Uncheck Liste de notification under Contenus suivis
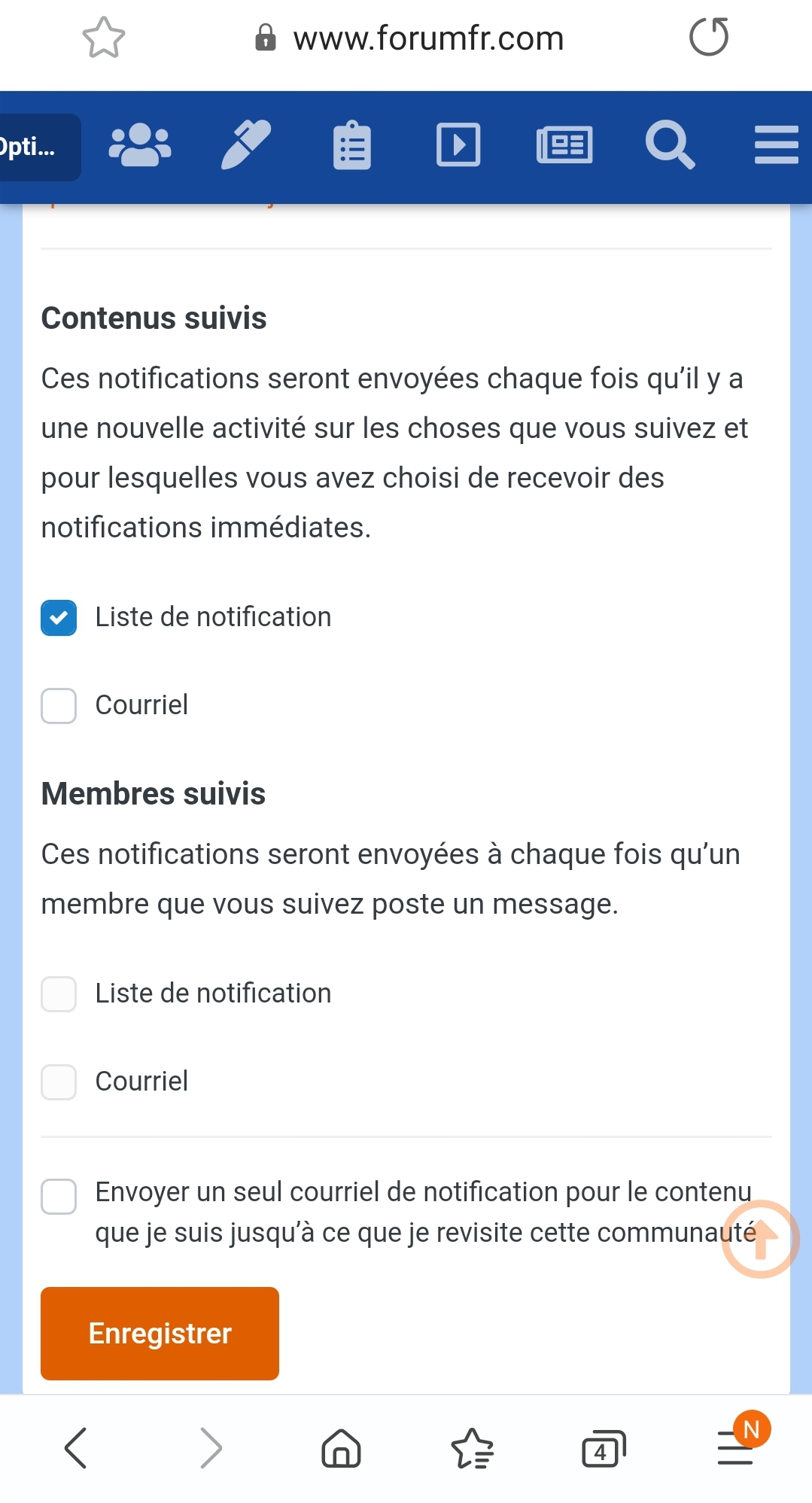This screenshot has width=812, height=1503. [x=59, y=618]
